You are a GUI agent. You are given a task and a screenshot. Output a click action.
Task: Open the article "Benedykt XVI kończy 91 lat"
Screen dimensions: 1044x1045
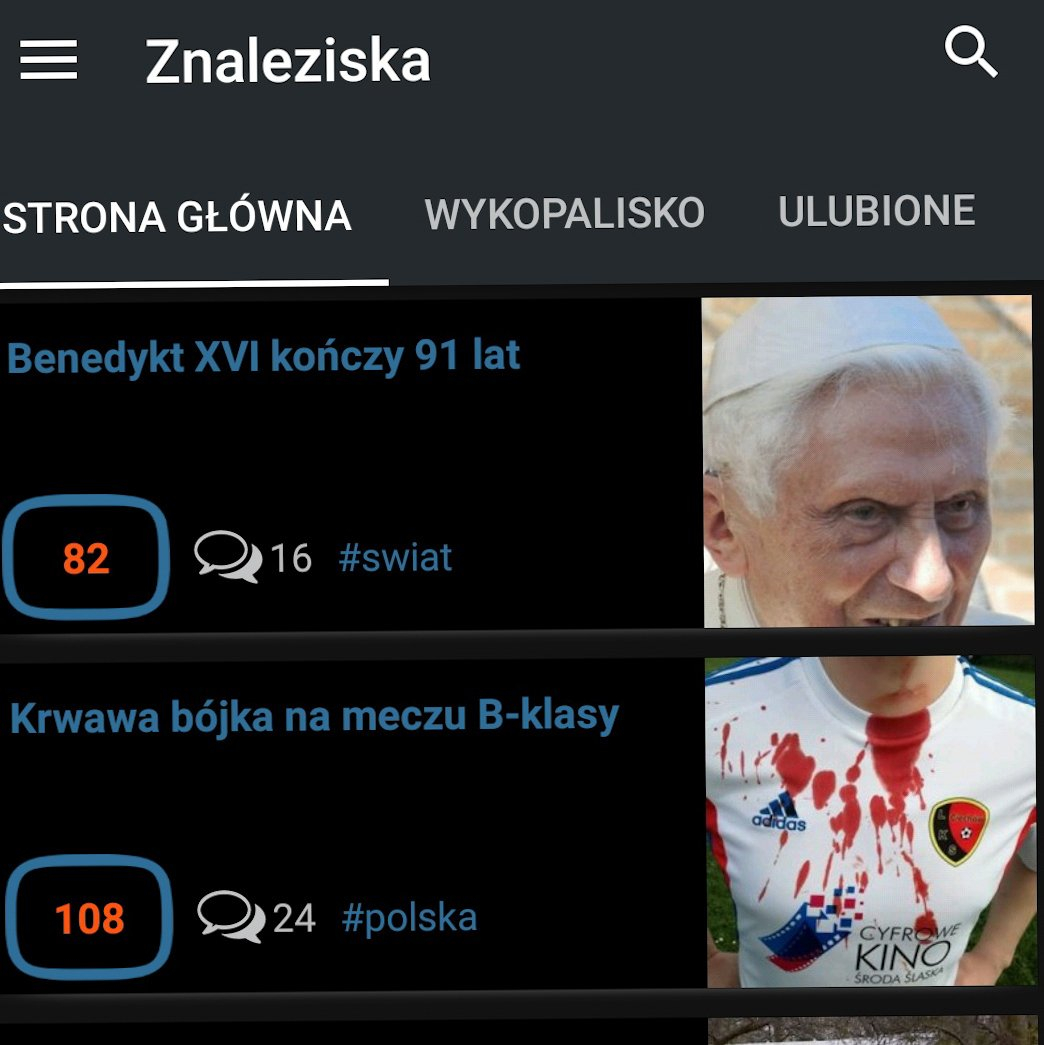[x=264, y=357]
